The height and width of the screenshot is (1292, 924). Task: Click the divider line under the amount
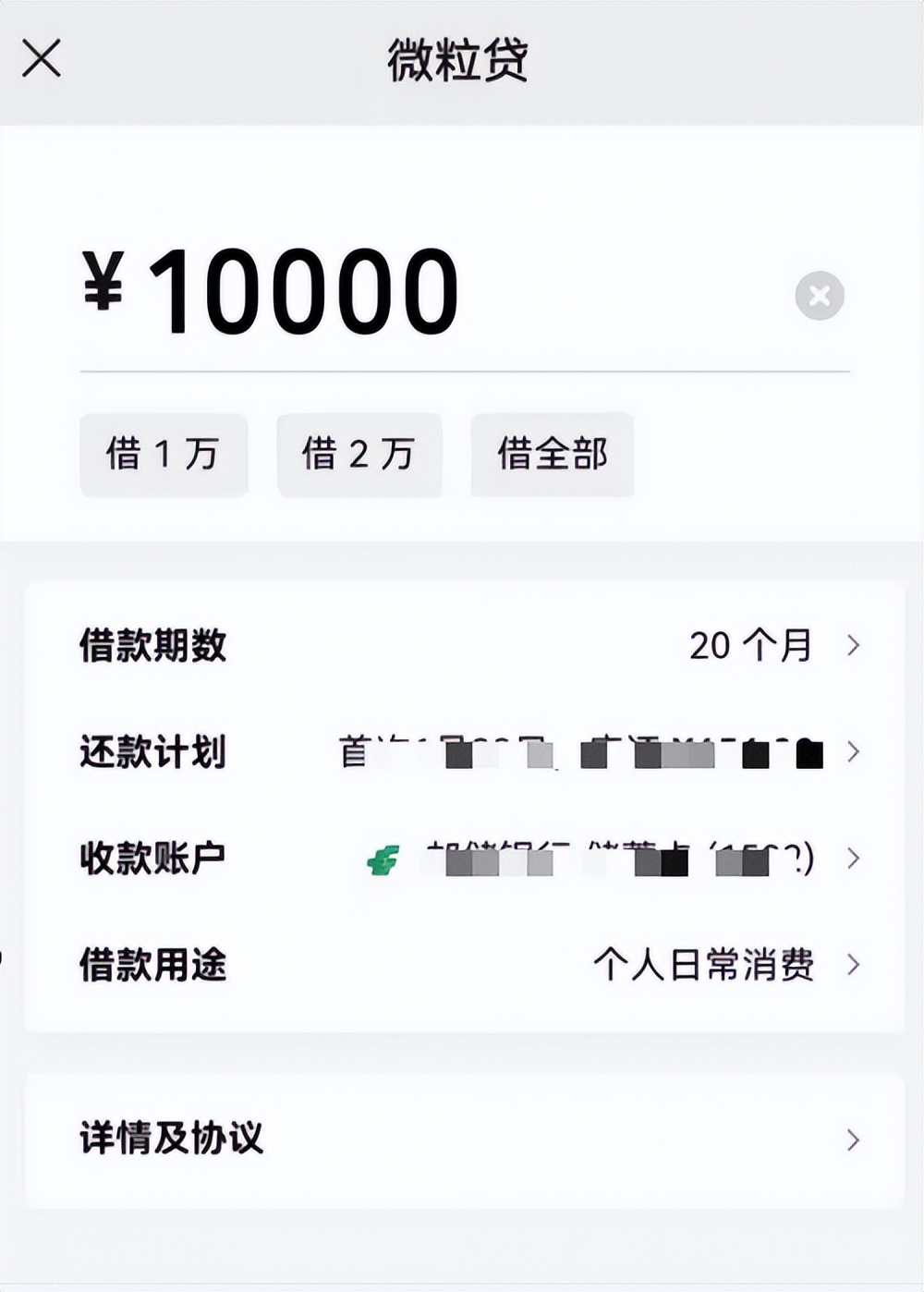462,370
